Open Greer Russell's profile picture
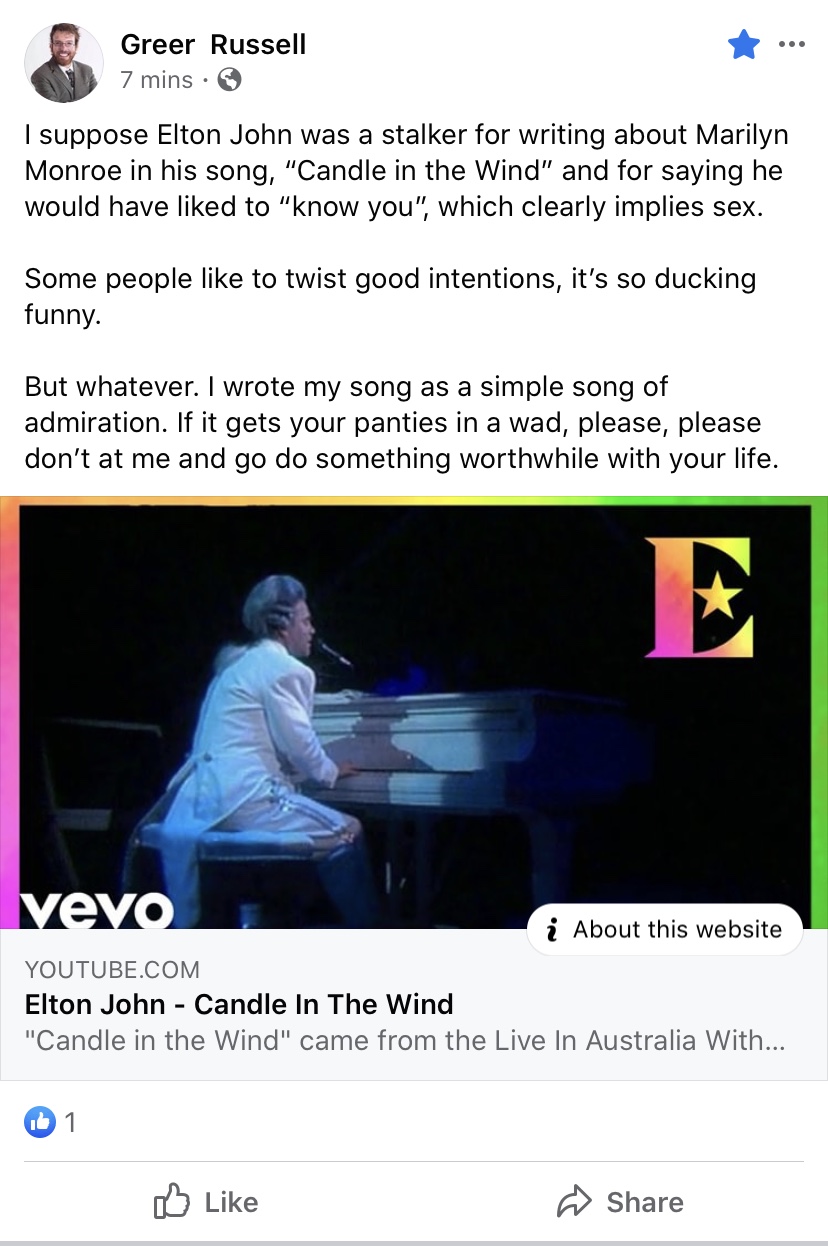The width and height of the screenshot is (828, 1246). tap(64, 63)
